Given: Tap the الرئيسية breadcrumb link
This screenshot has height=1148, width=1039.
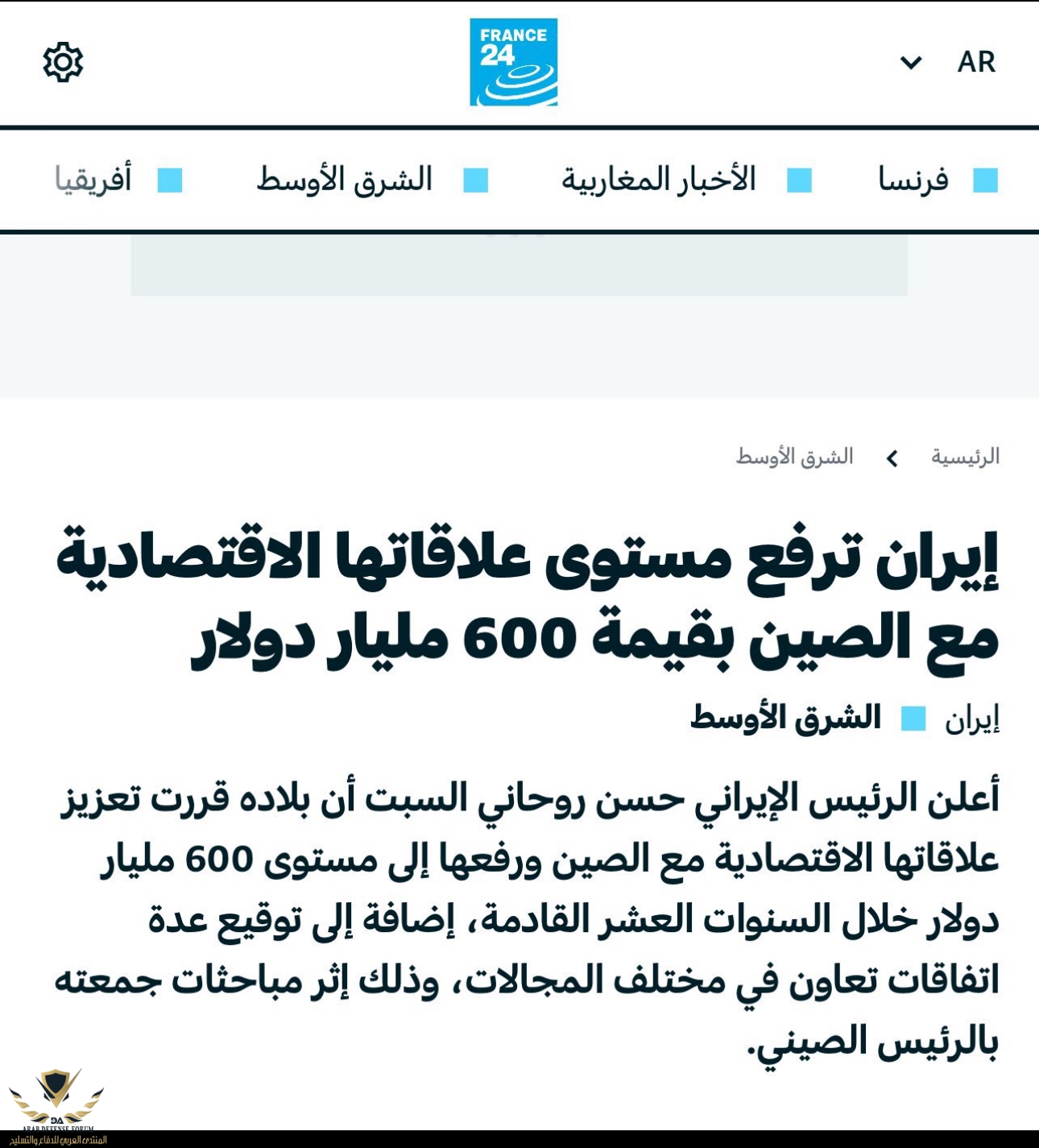Looking at the screenshot, I should [x=965, y=457].
